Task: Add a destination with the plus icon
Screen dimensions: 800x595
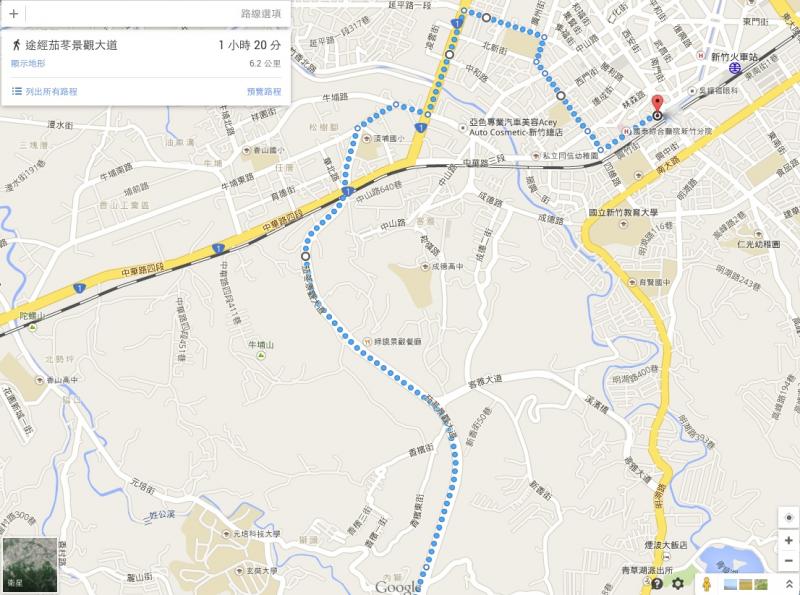Action: pyautogui.click(x=13, y=14)
